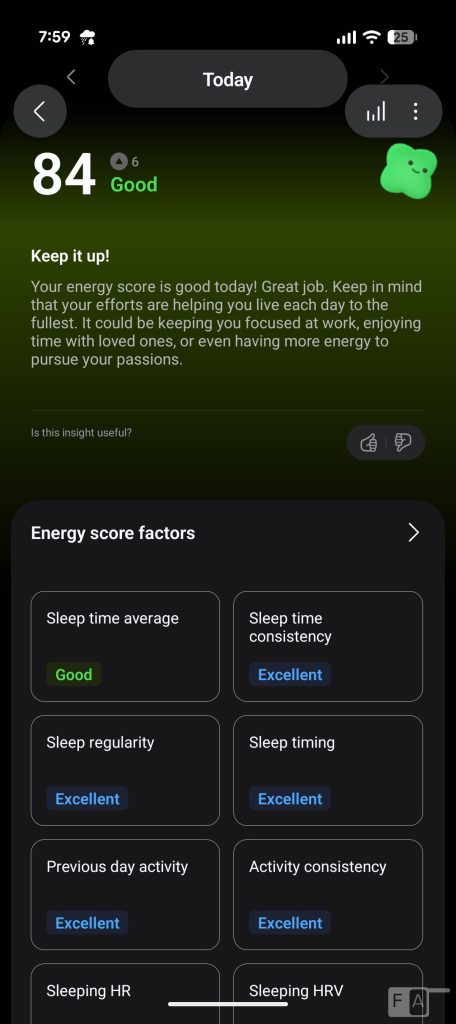456x1024 pixels.
Task: View Sleep regularity factor
Action: click(125, 771)
